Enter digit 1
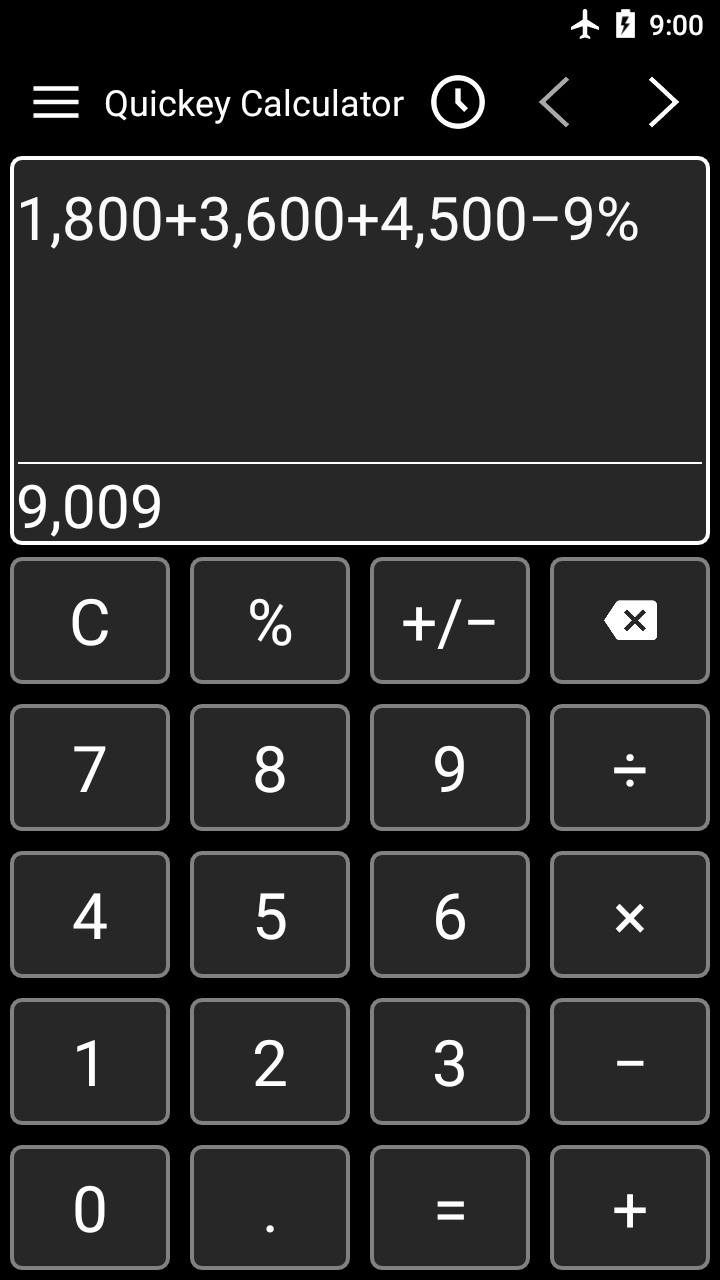 pos(90,1062)
